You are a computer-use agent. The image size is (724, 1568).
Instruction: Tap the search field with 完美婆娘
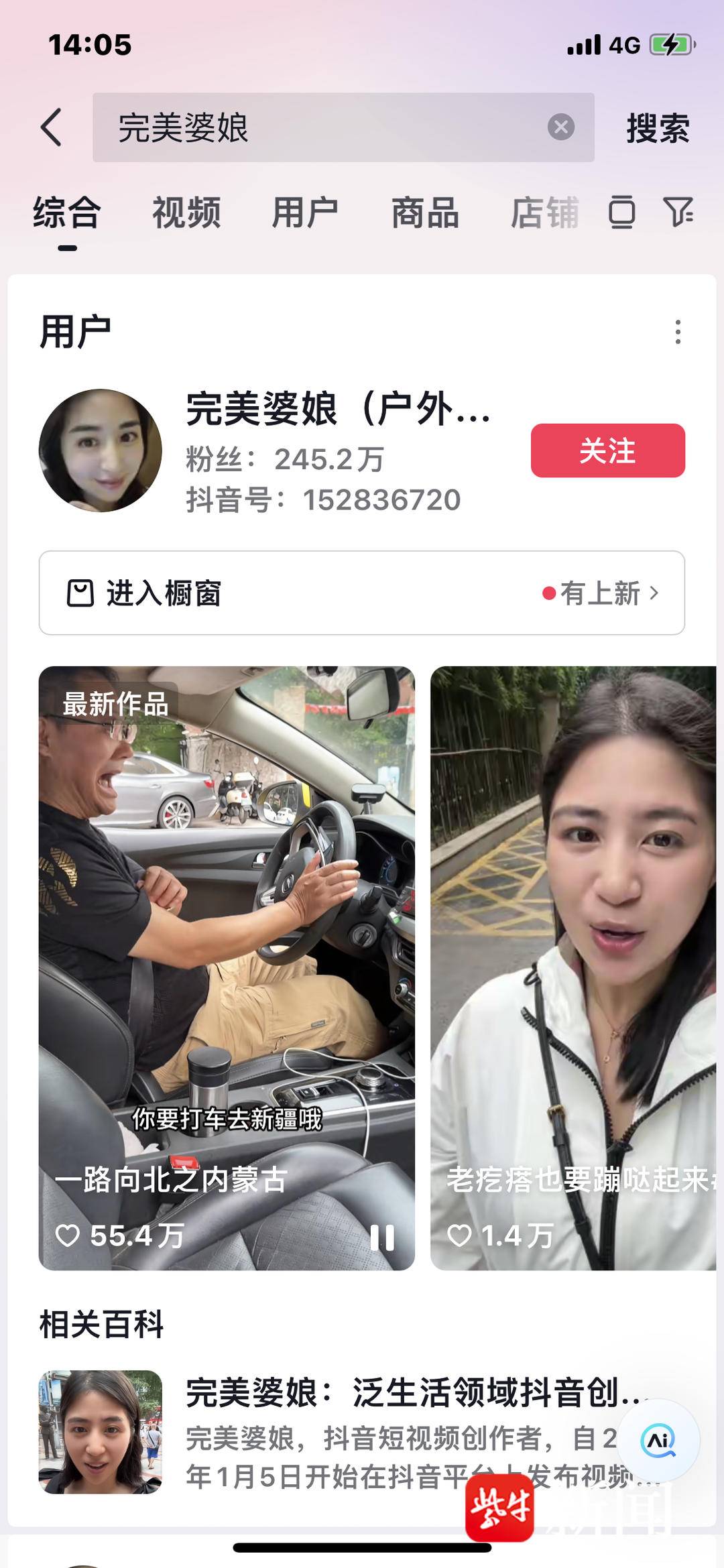322,127
